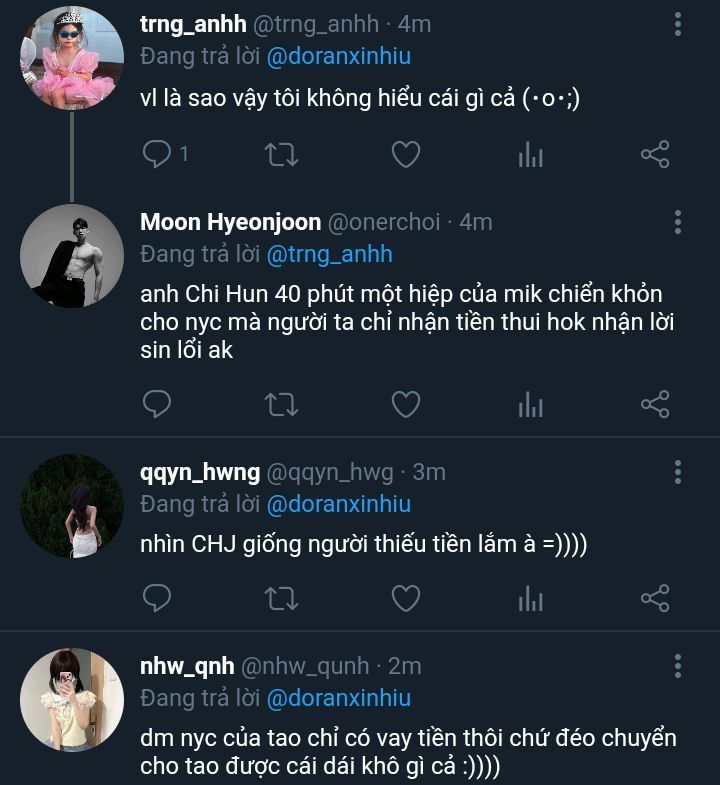This screenshot has height=785, width=720.
Task: Like trng_anhh's tweet
Action: coord(405,154)
